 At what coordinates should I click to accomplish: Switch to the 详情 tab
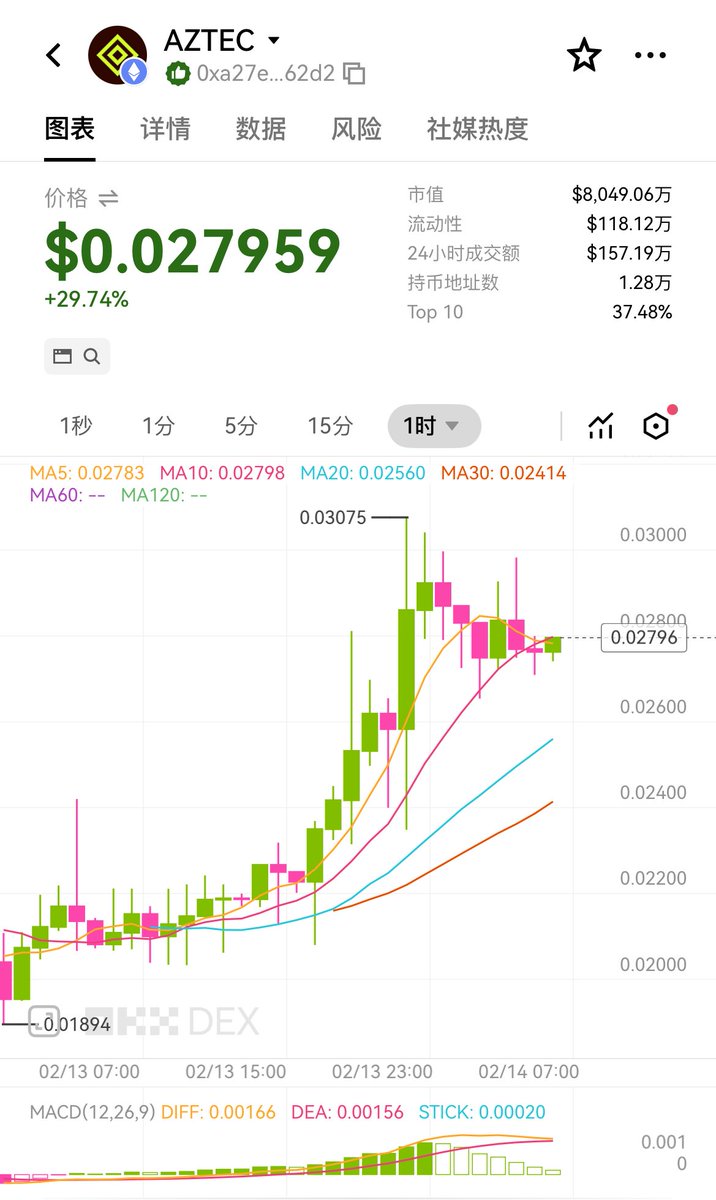tap(165, 129)
